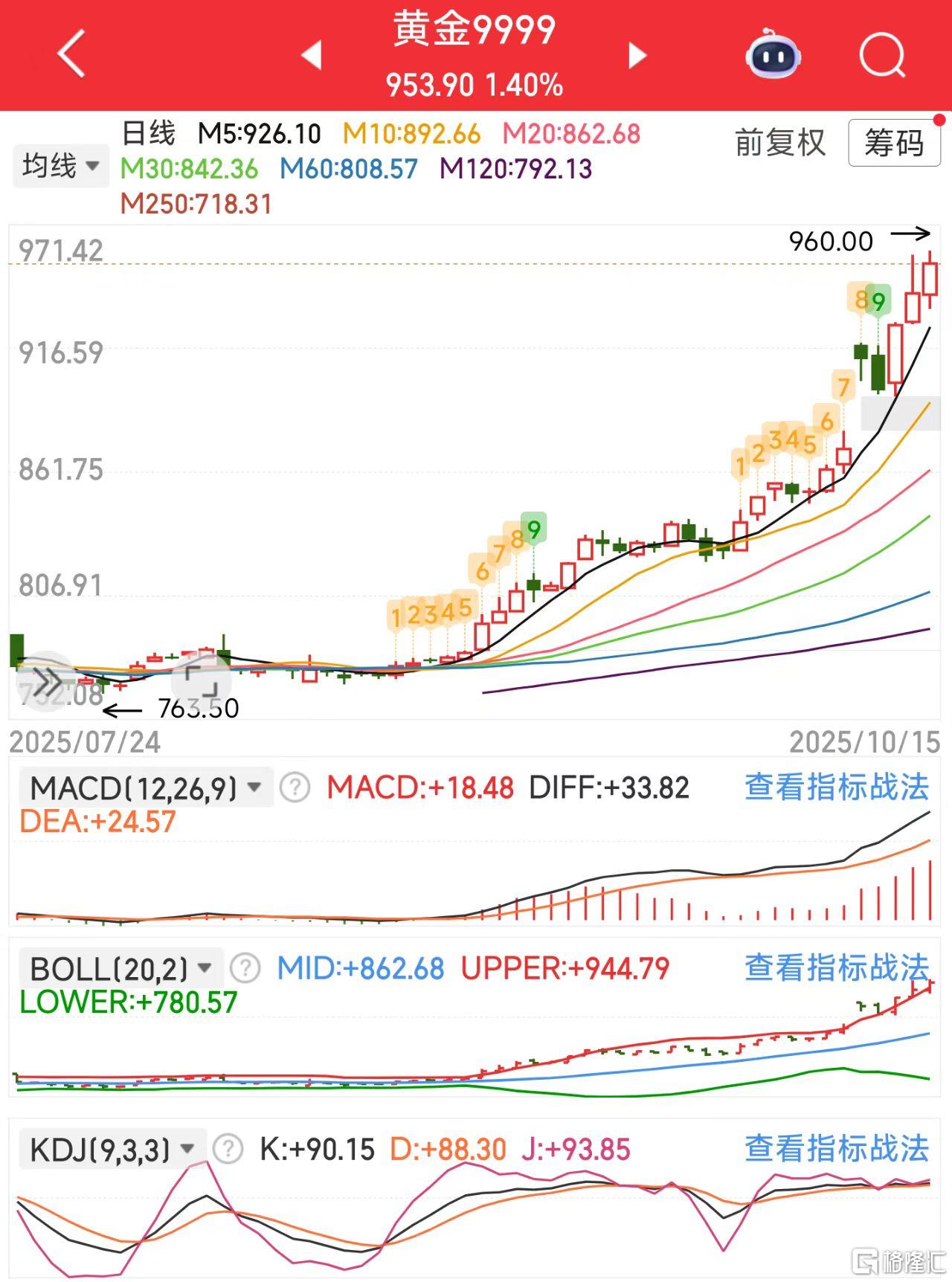Open the robot AI assistant
The width and height of the screenshot is (952, 1282).
[x=773, y=54]
